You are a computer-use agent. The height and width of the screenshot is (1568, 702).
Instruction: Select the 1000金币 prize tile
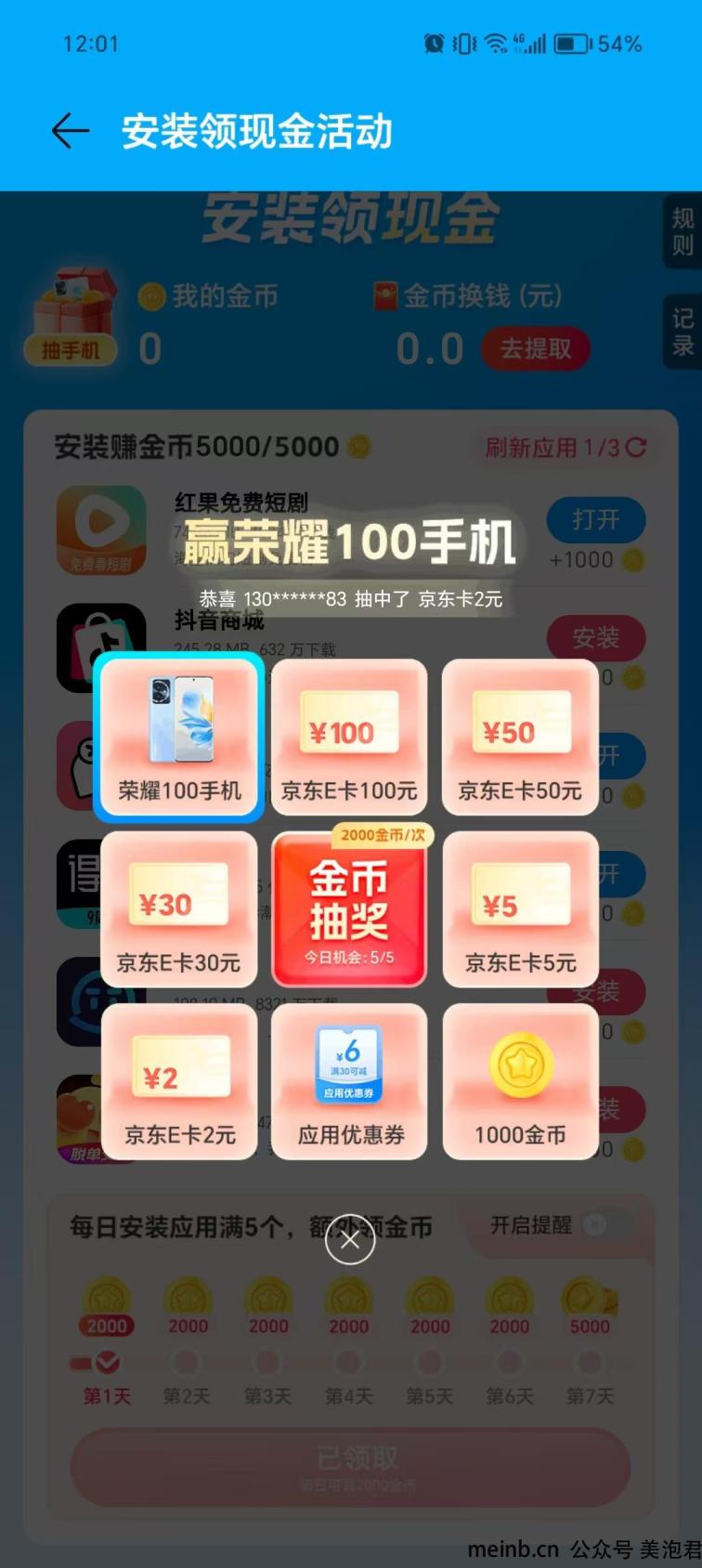[520, 1081]
